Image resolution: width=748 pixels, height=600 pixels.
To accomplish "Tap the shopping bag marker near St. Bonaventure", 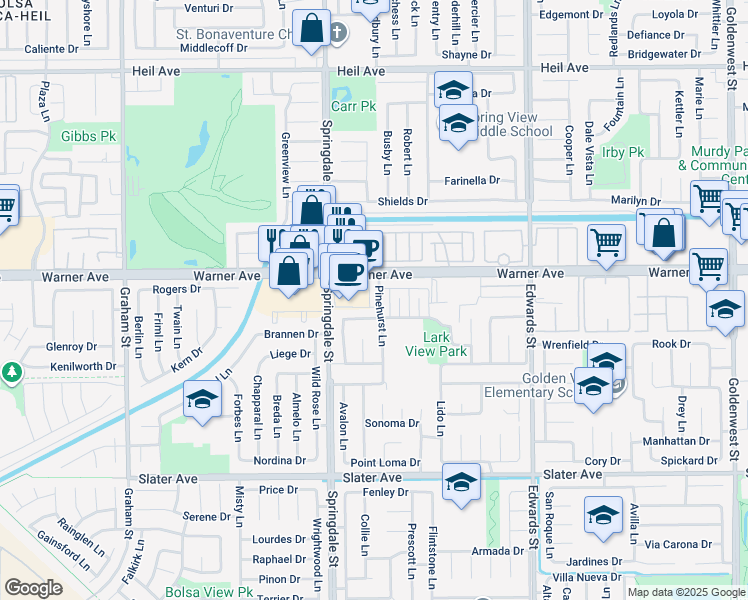I will point(312,28).
